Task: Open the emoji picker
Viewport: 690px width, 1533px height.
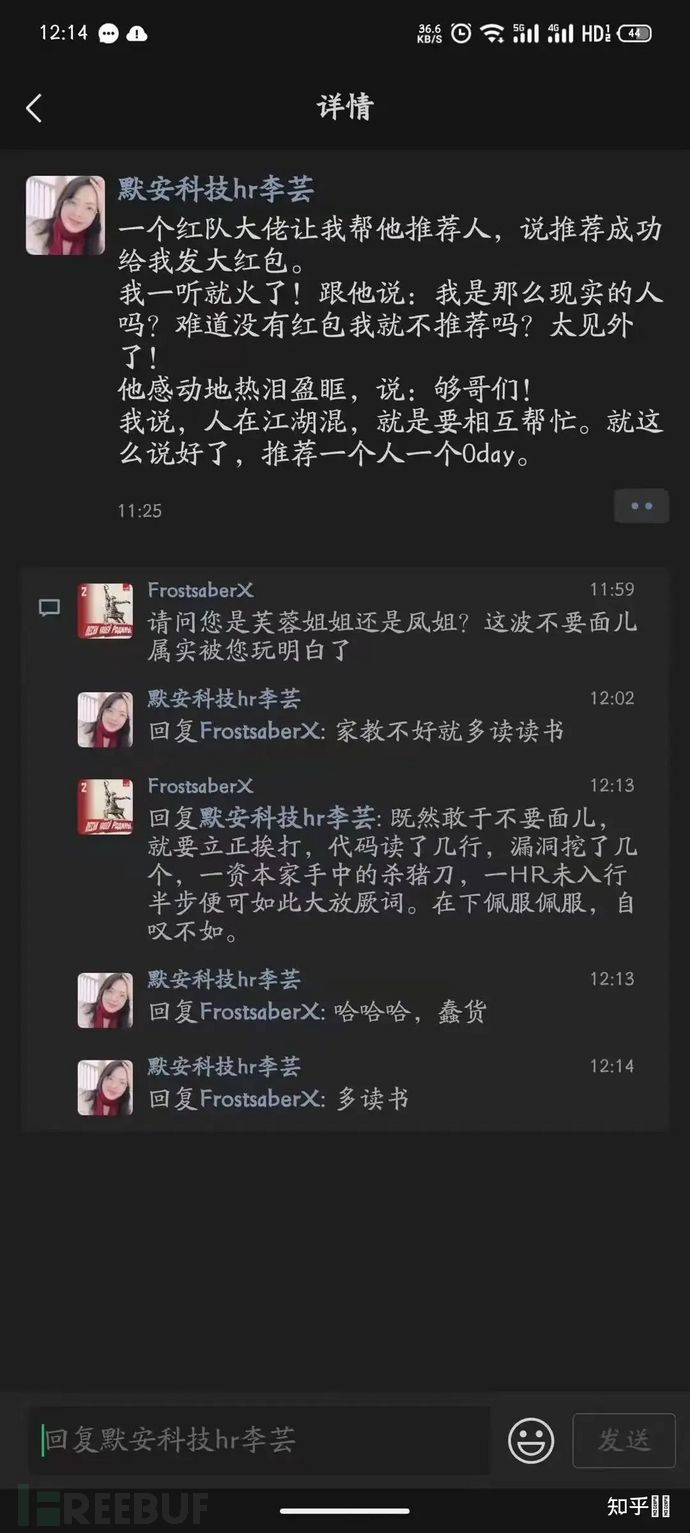Action: (x=531, y=1441)
